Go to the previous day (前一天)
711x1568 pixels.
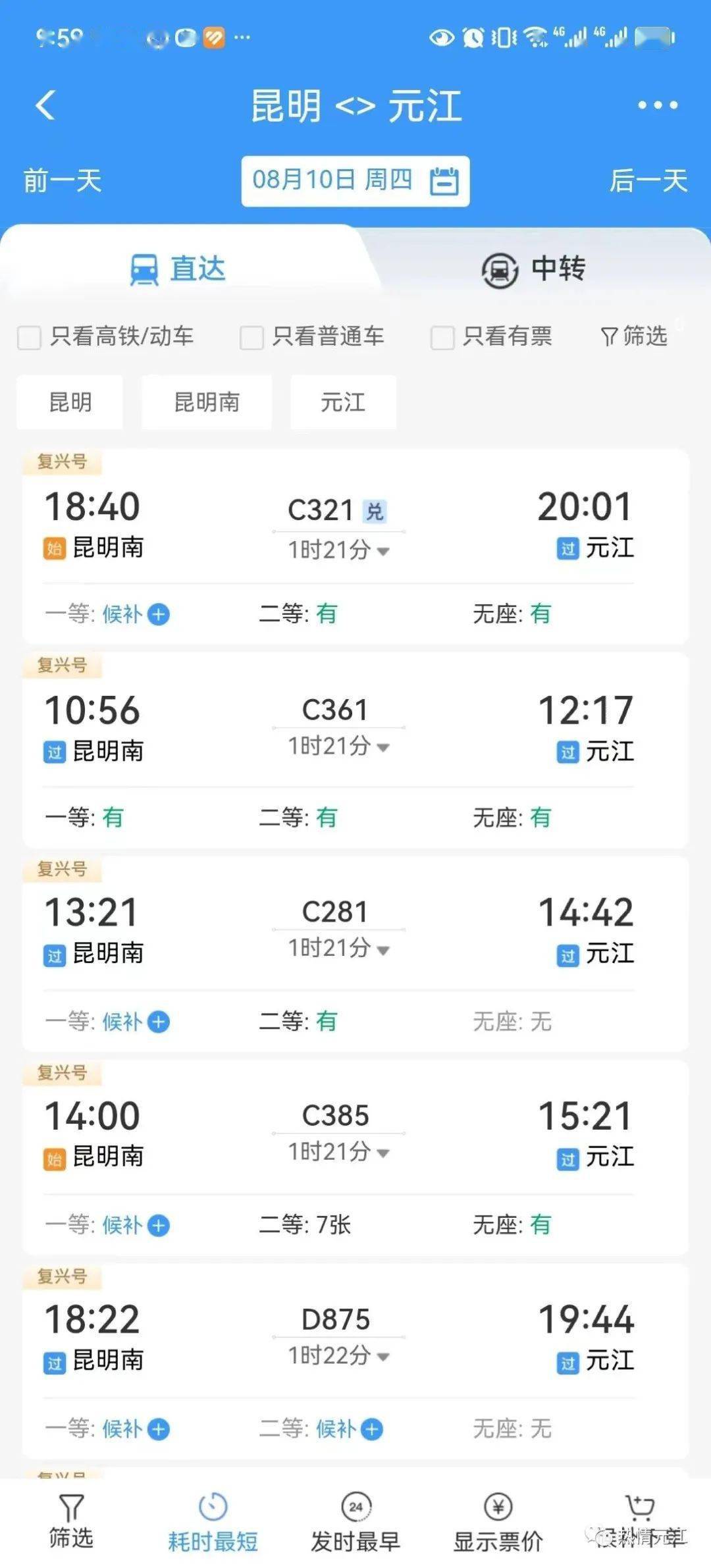click(63, 180)
